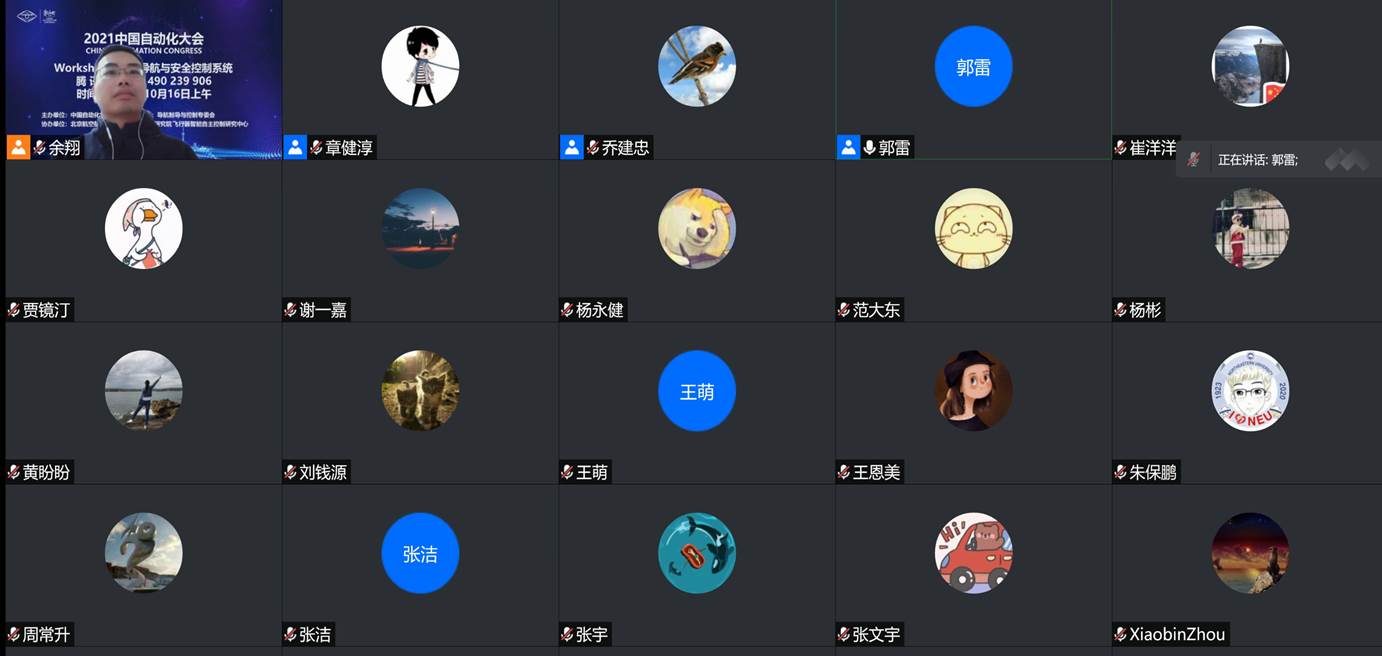This screenshot has height=656, width=1382.
Task: Select 余翔's video tile
Action: [x=143, y=80]
